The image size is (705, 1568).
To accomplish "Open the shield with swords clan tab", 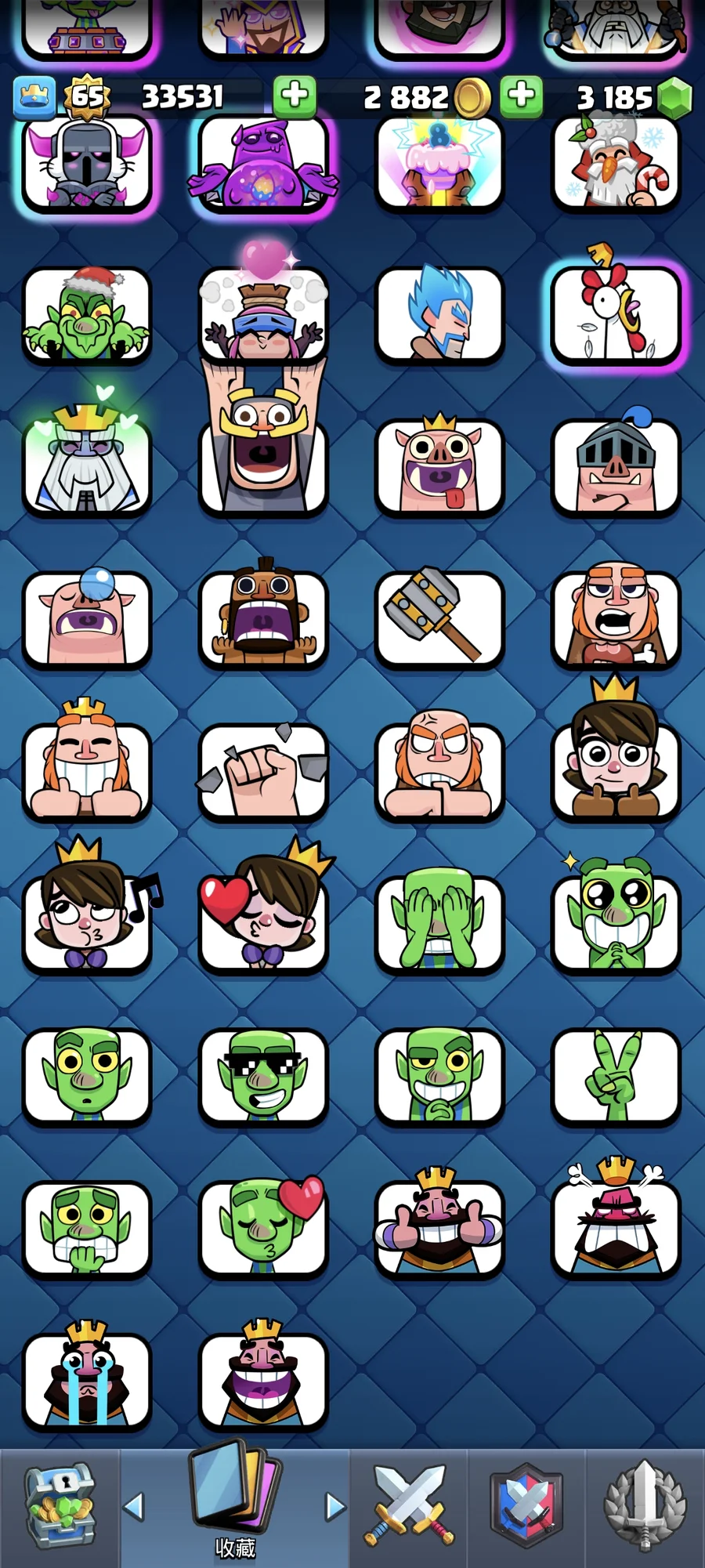I will pyautogui.click(x=526, y=1508).
